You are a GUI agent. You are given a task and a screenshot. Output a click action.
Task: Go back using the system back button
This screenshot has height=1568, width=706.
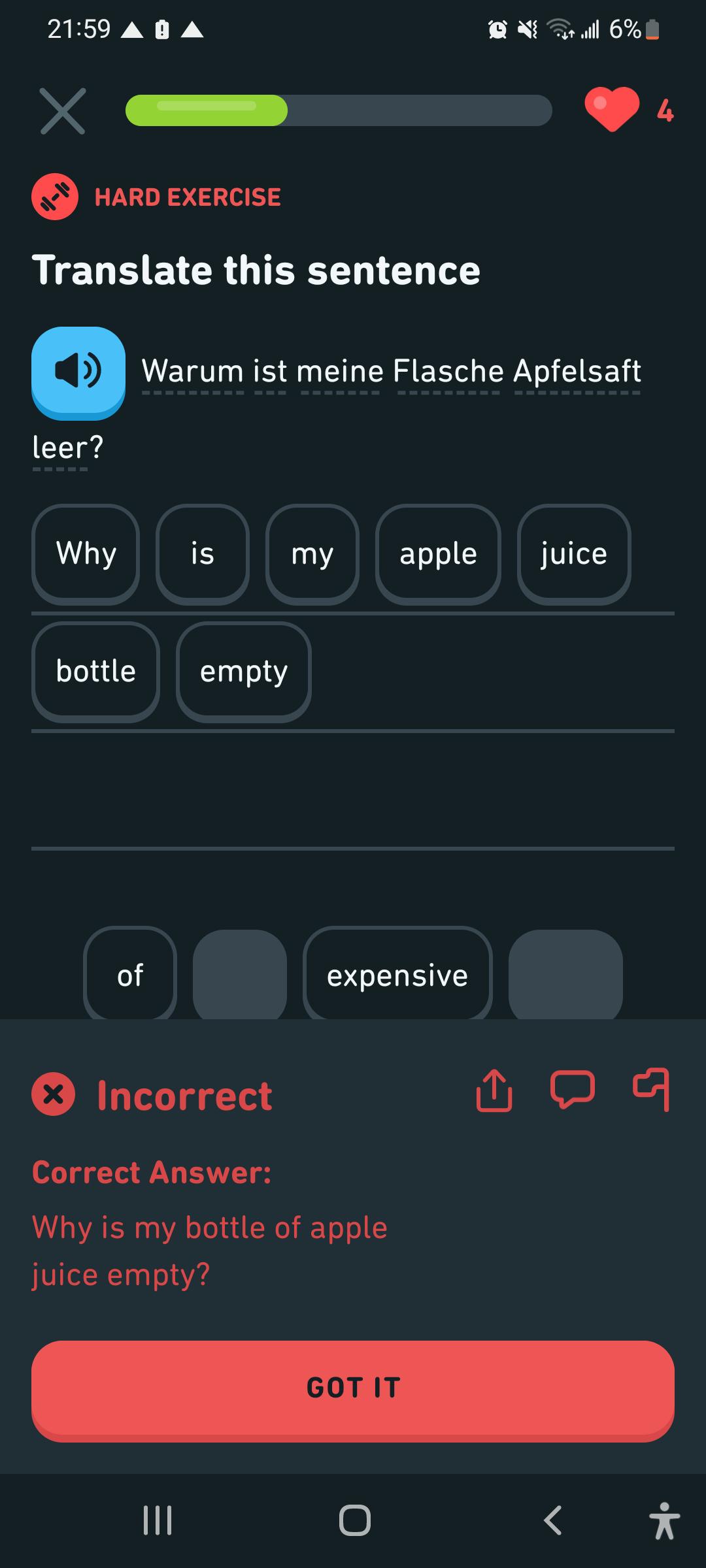click(x=553, y=1520)
